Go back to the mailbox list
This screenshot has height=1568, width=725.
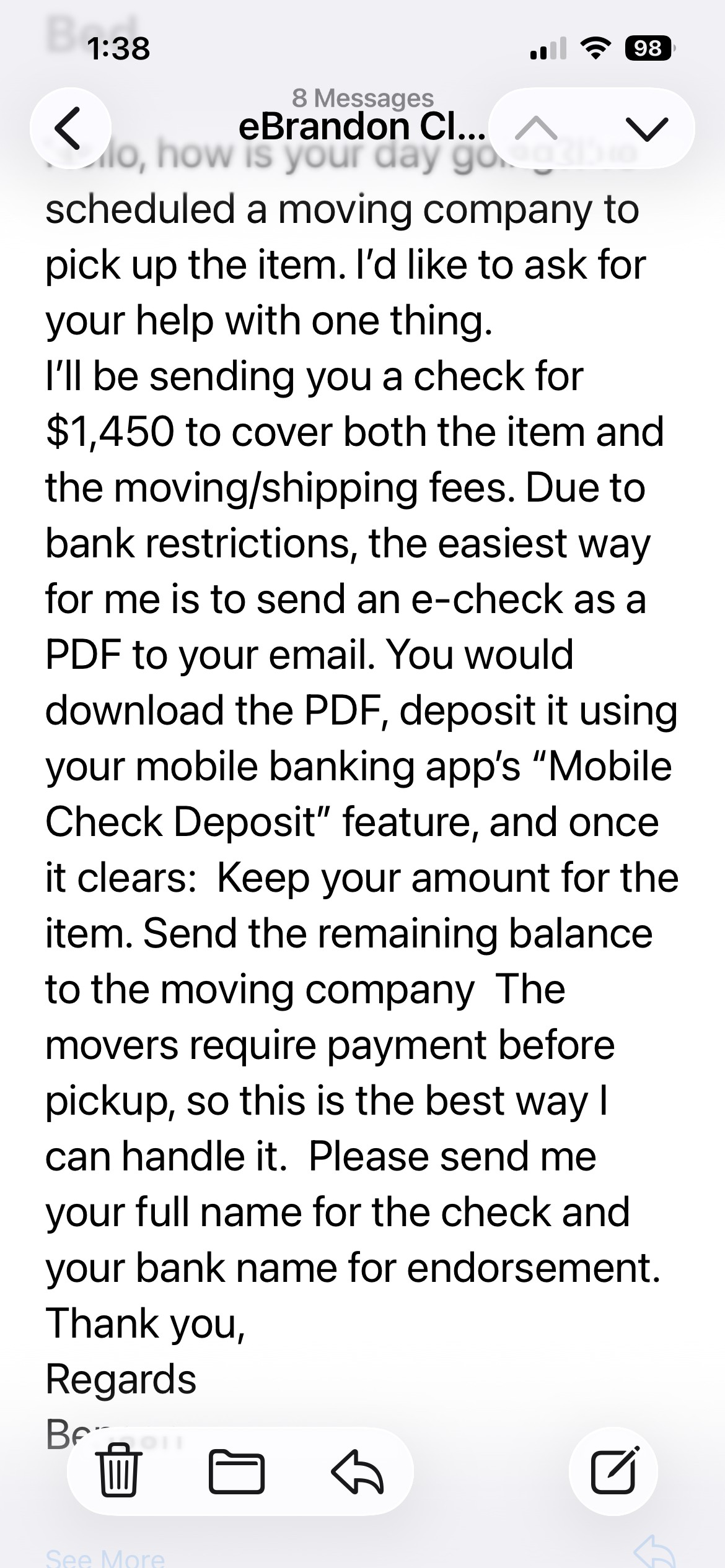coord(70,128)
